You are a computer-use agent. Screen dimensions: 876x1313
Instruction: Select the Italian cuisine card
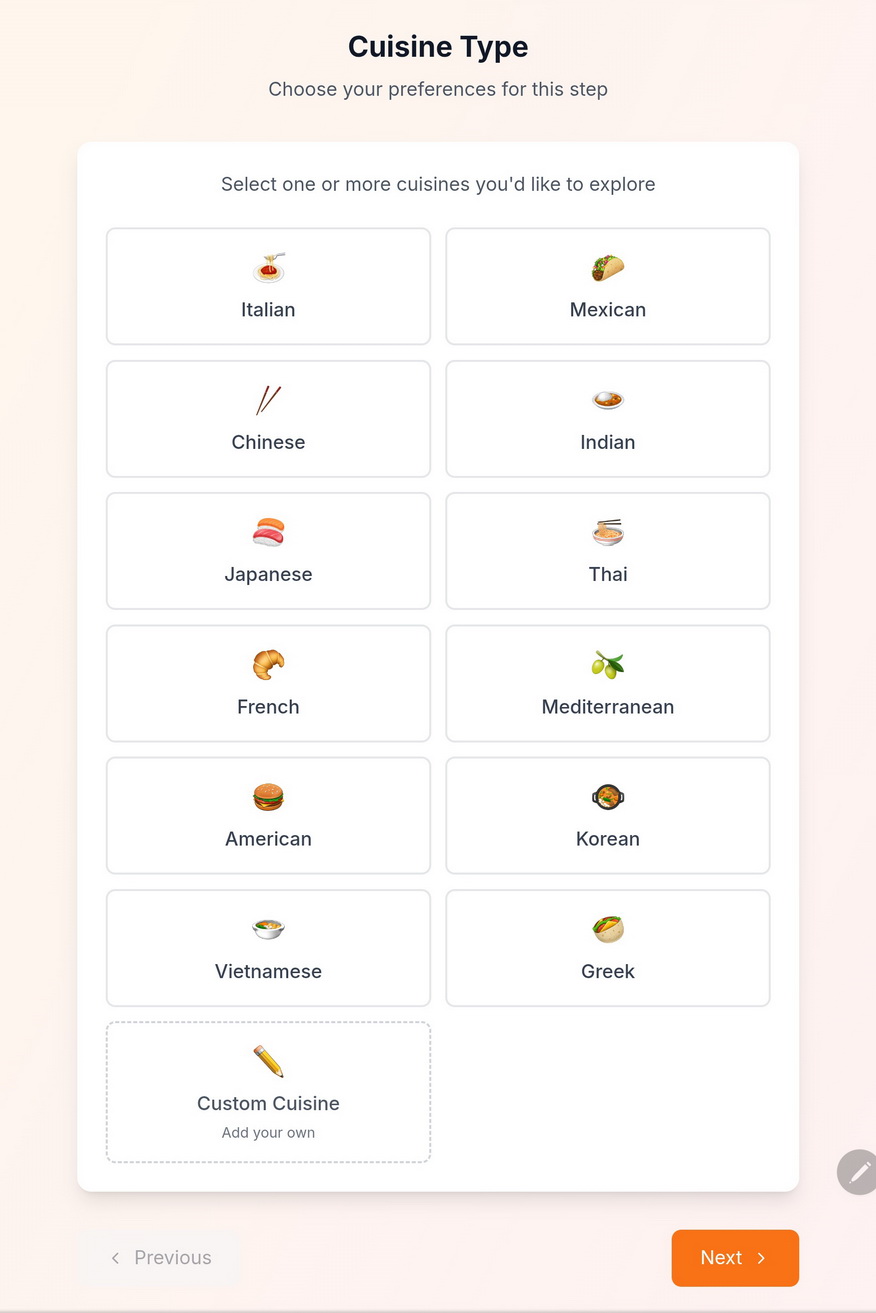[268, 286]
